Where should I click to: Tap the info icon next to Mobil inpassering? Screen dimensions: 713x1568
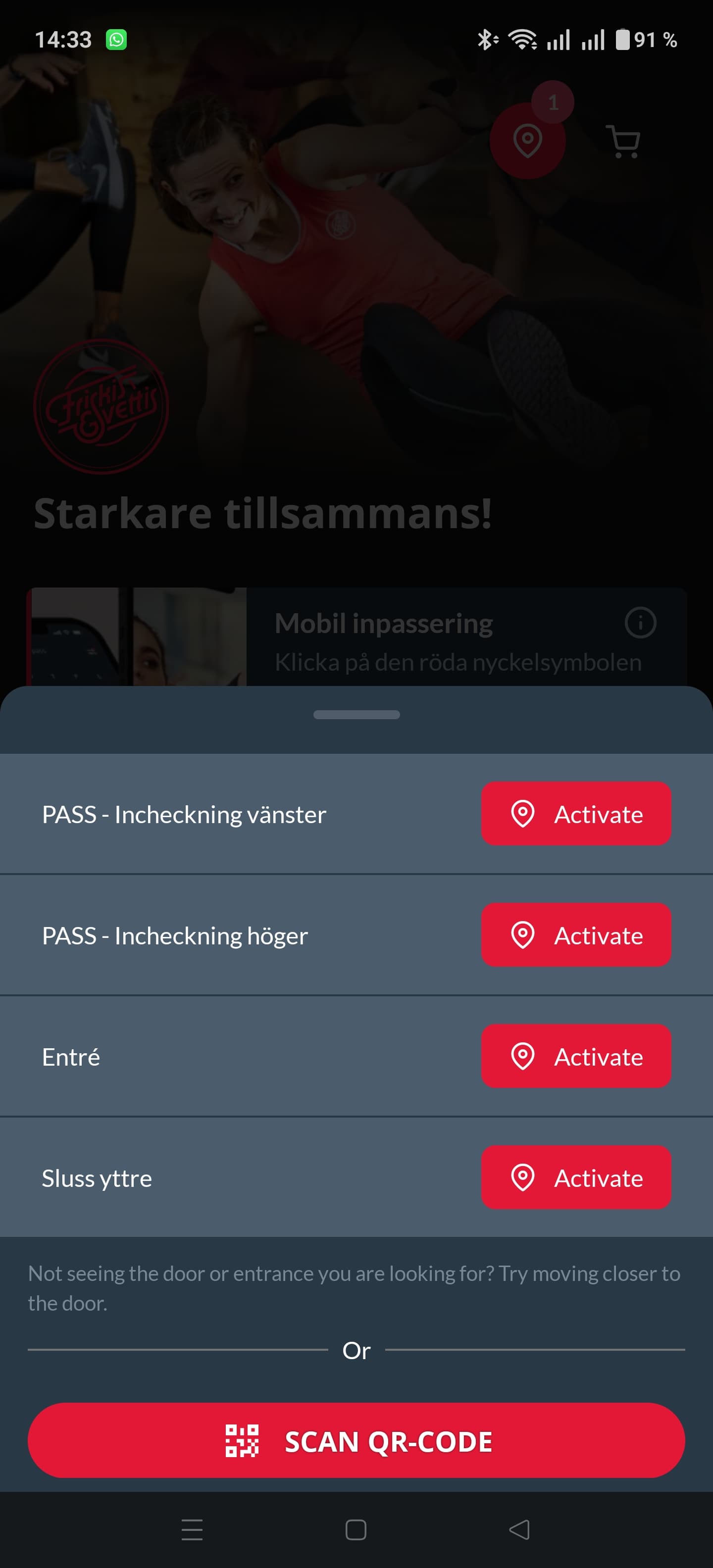[640, 623]
